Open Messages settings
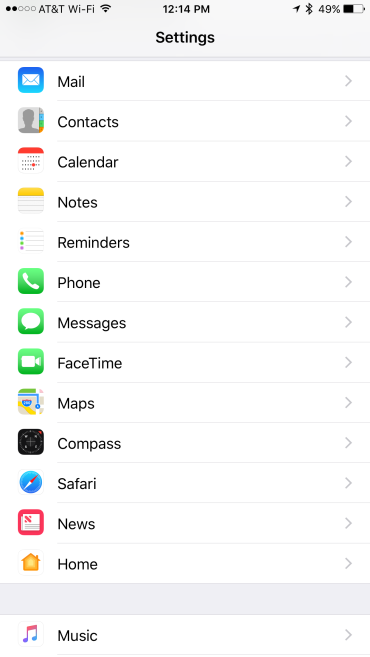The width and height of the screenshot is (370, 657). coord(185,323)
